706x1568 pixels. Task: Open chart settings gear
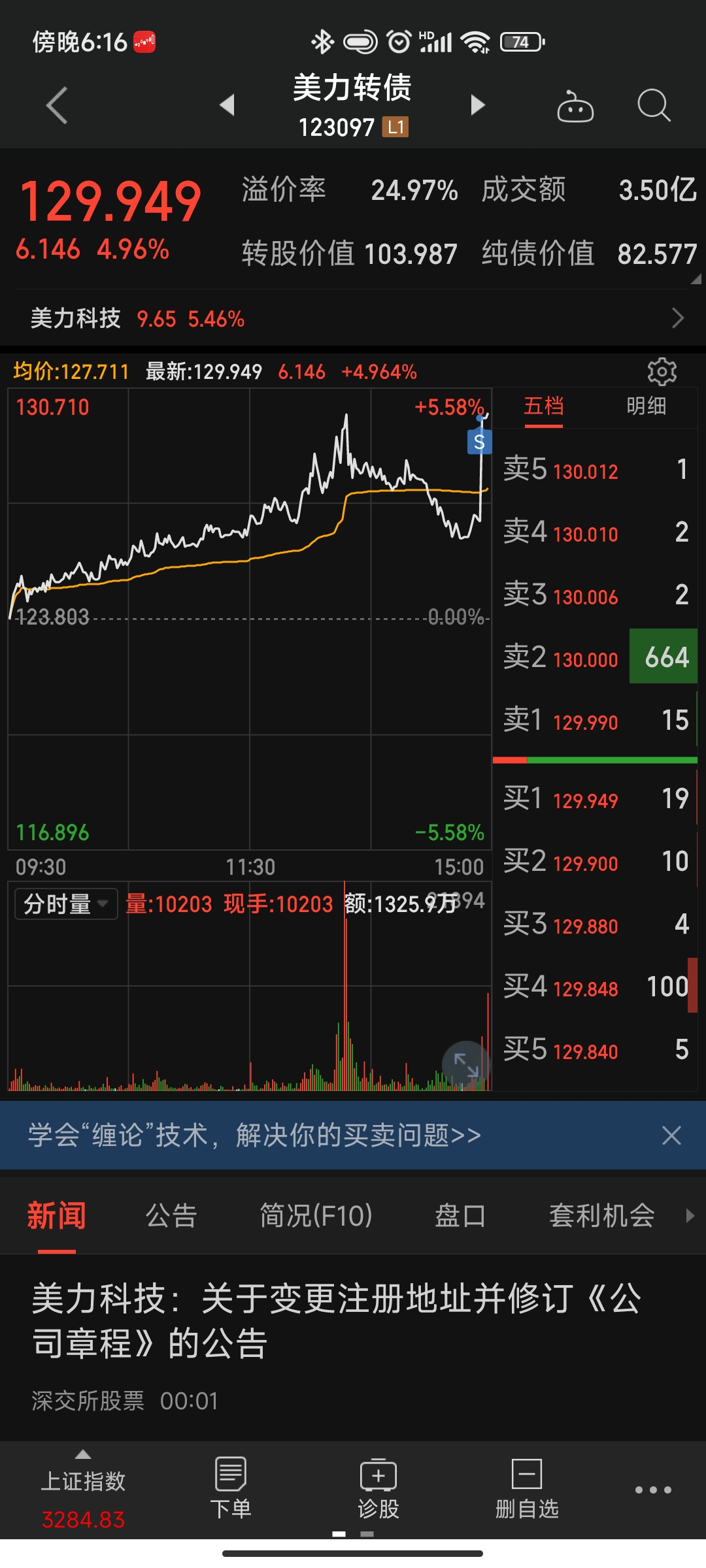662,372
